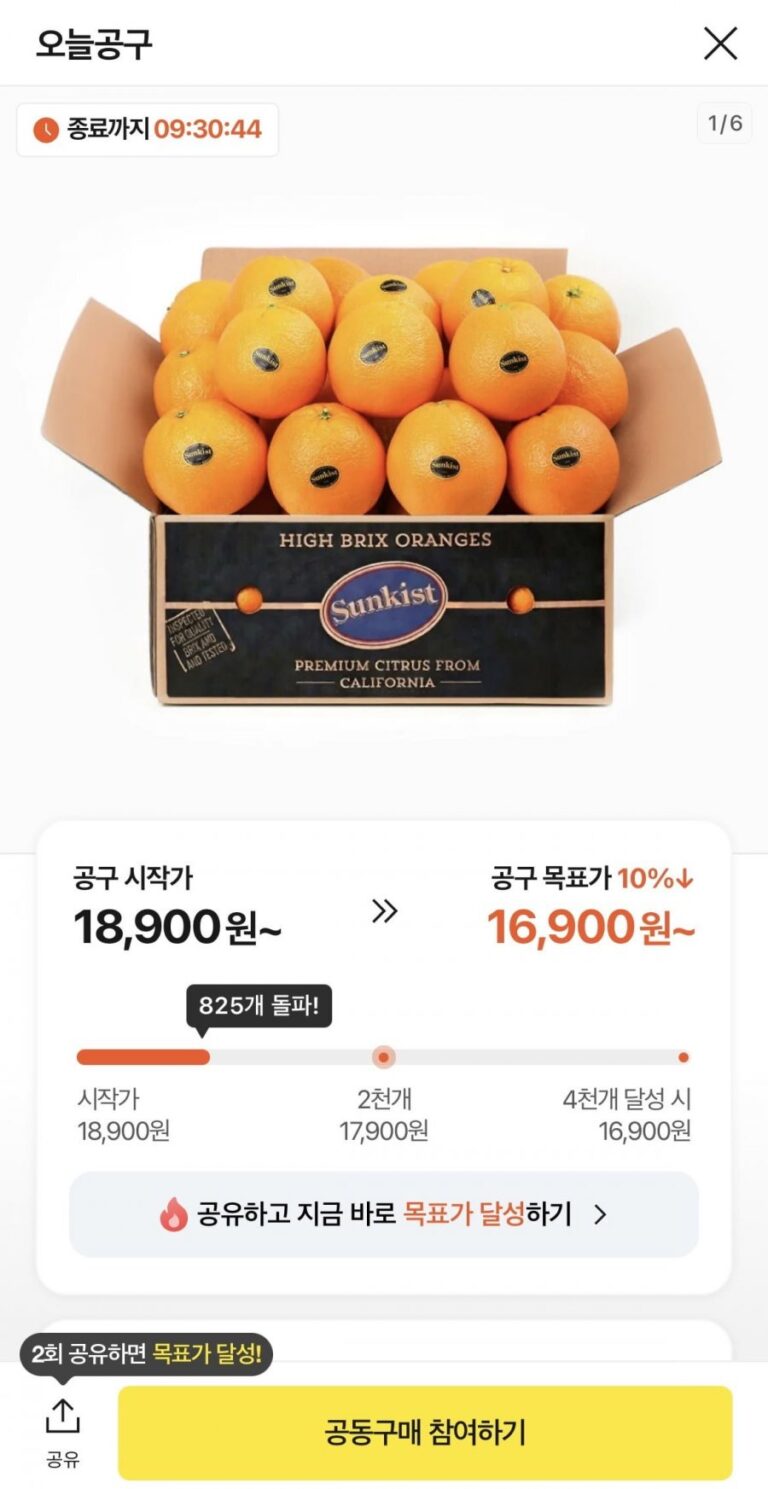The height and width of the screenshot is (1489, 768).
Task: Tap the 공유 share icon
Action: [x=62, y=1430]
